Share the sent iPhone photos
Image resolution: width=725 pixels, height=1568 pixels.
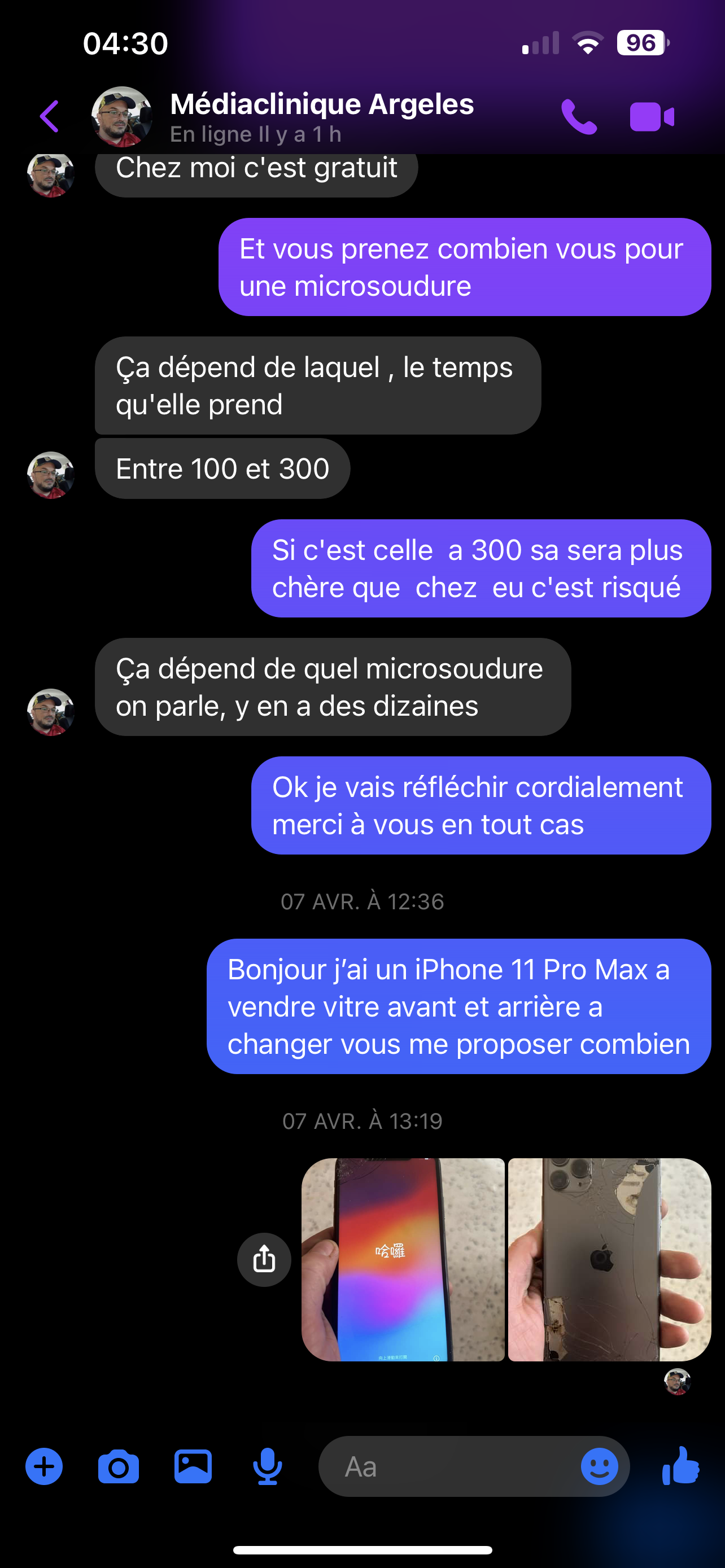[x=264, y=1259]
